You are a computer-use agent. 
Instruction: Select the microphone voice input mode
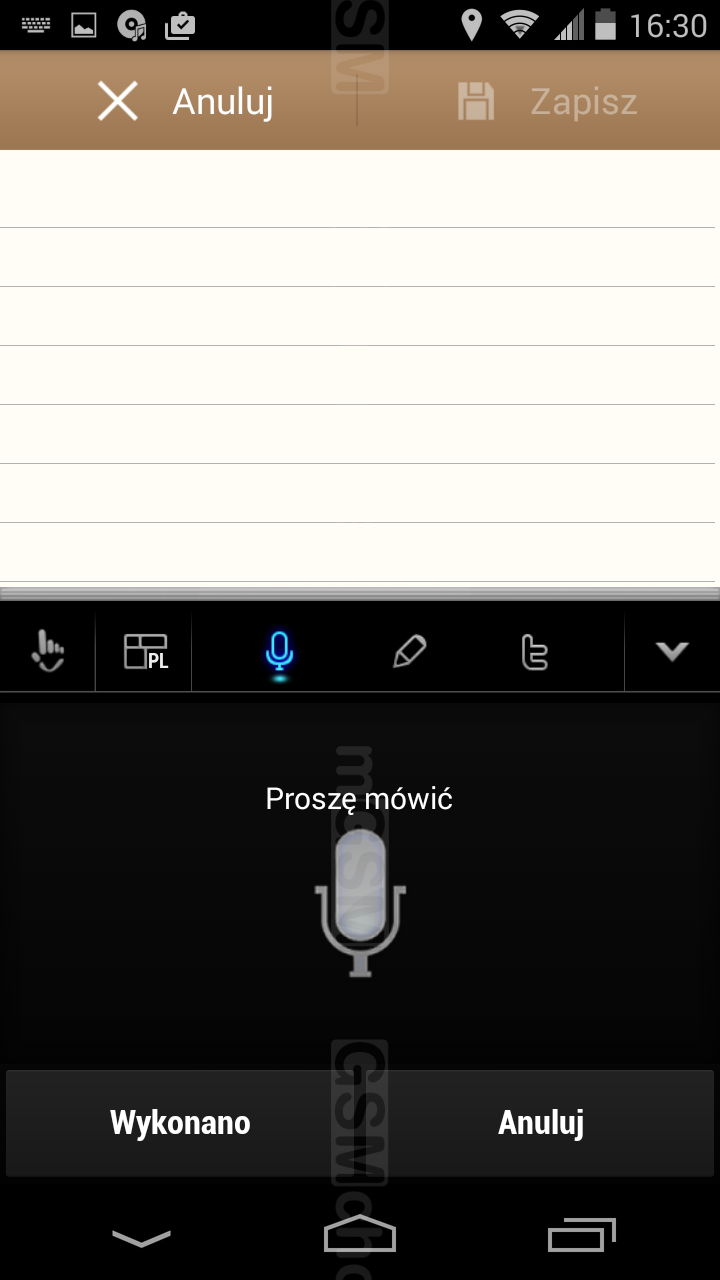(x=279, y=653)
